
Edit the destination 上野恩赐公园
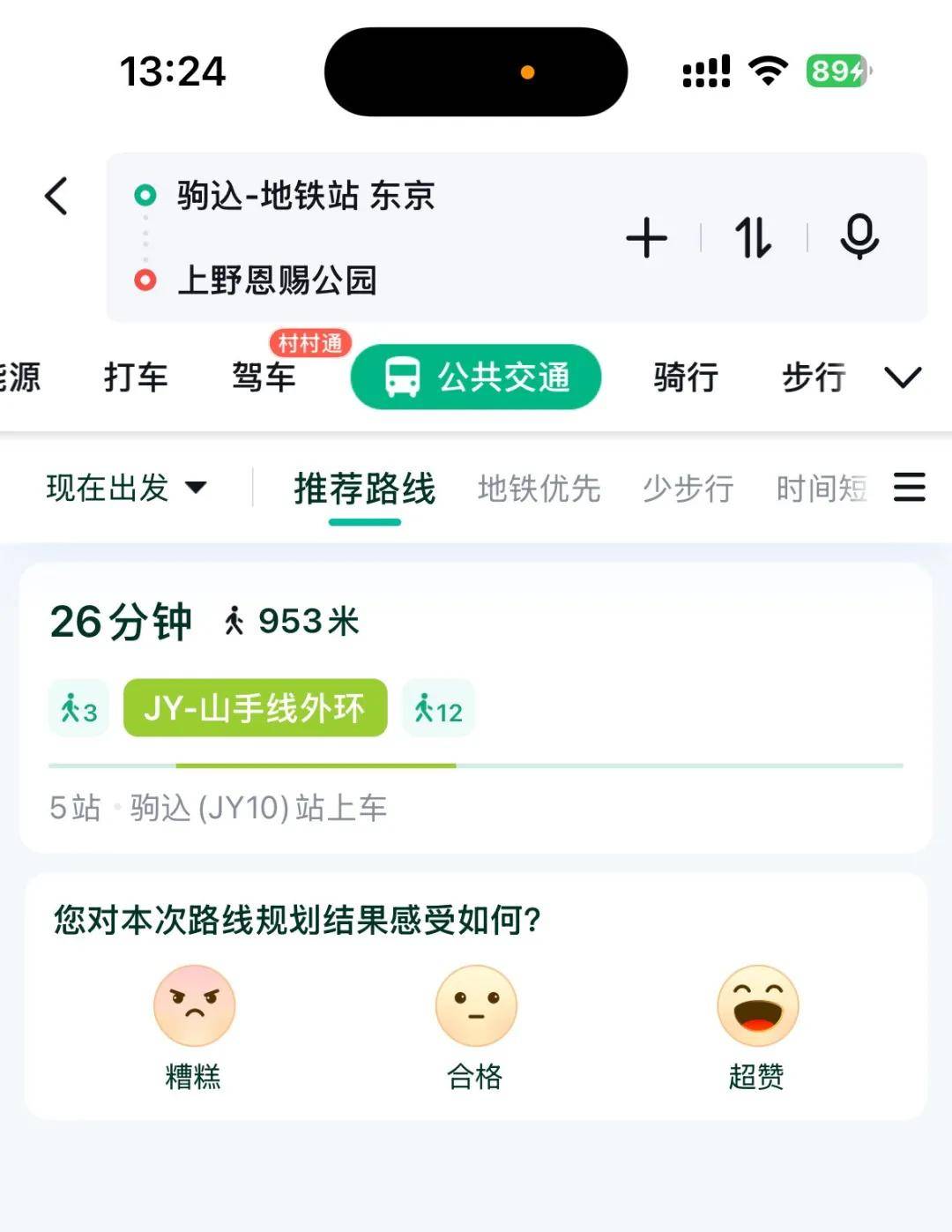[x=277, y=280]
